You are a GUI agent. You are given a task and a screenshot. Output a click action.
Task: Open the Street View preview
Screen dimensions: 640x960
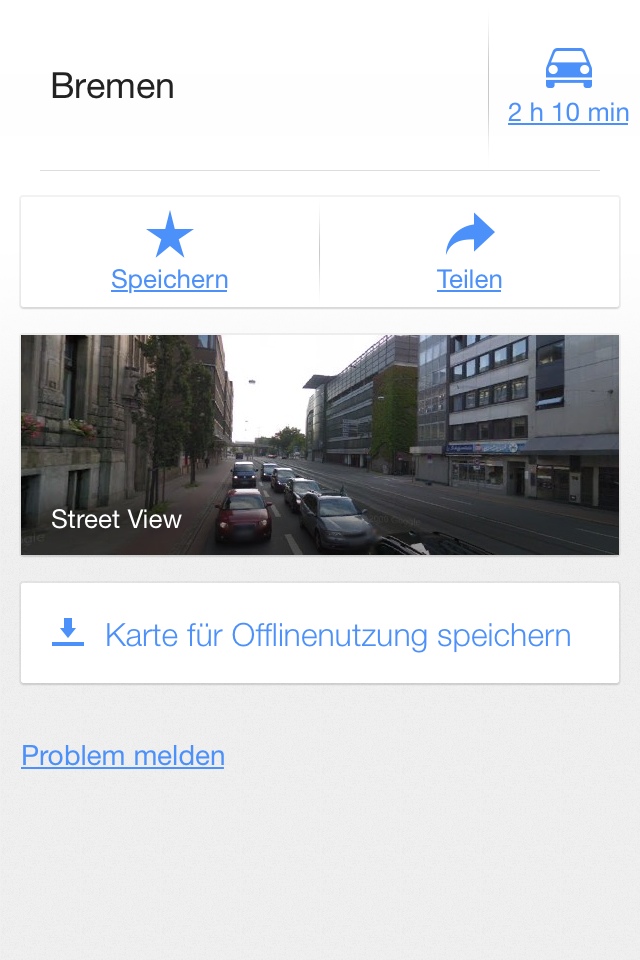coord(320,445)
